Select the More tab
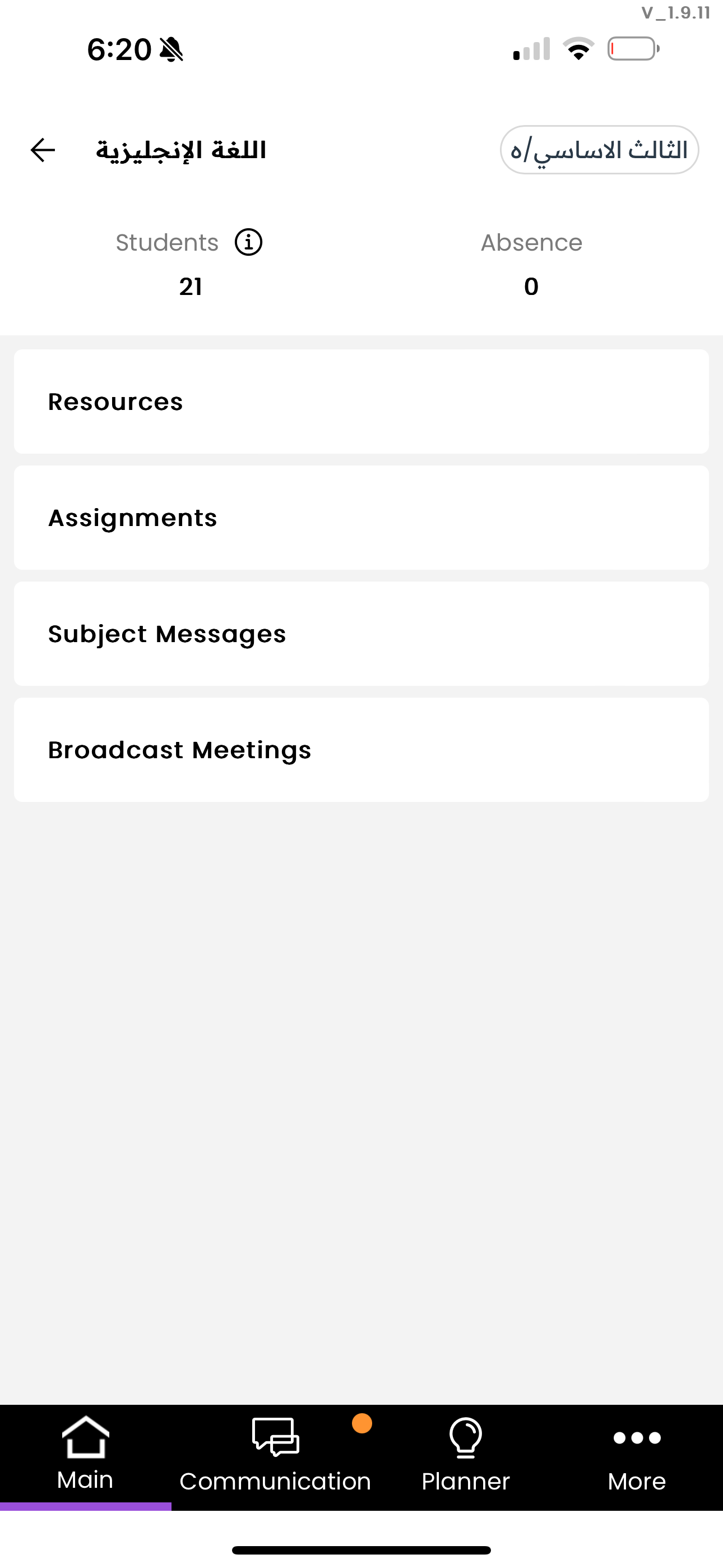 637,1456
